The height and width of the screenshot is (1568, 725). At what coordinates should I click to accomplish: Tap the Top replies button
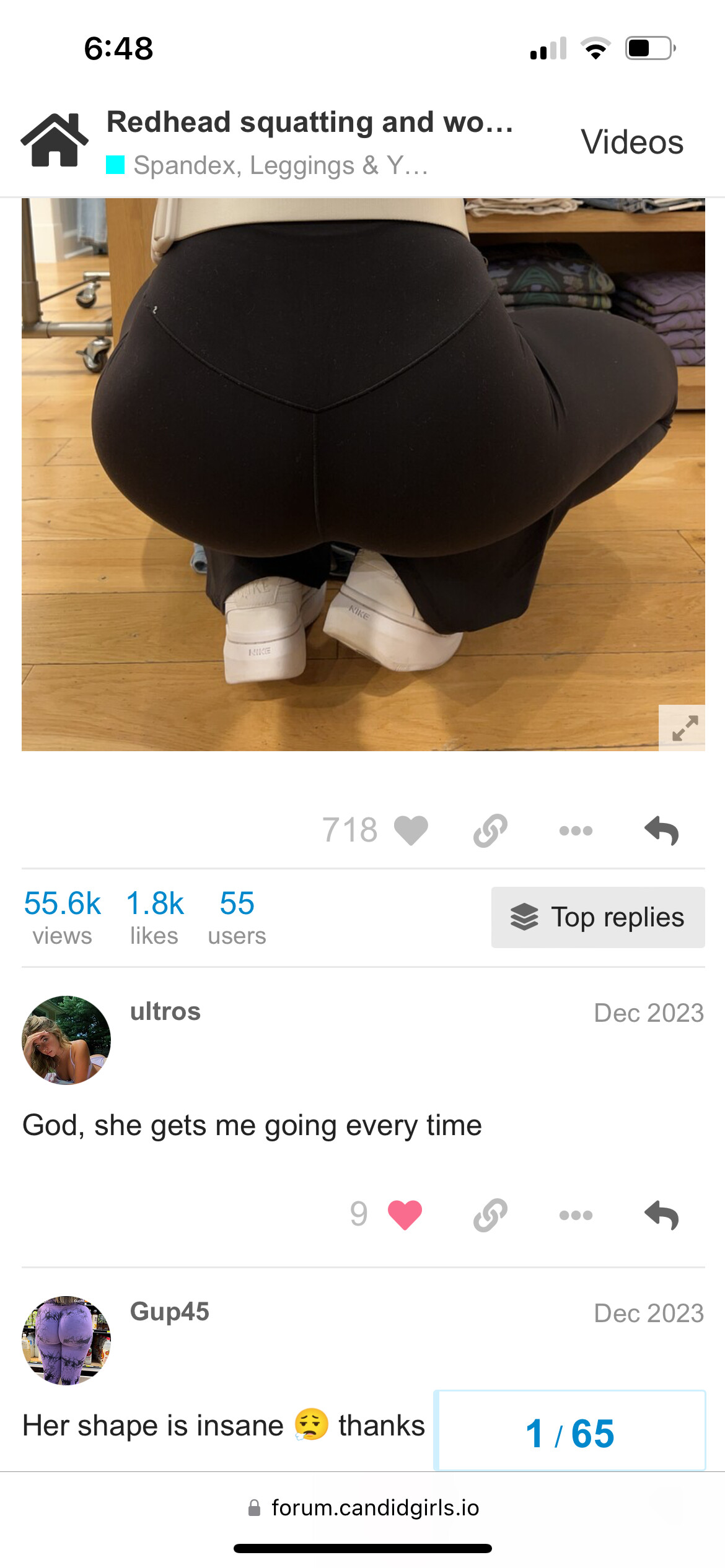click(598, 917)
